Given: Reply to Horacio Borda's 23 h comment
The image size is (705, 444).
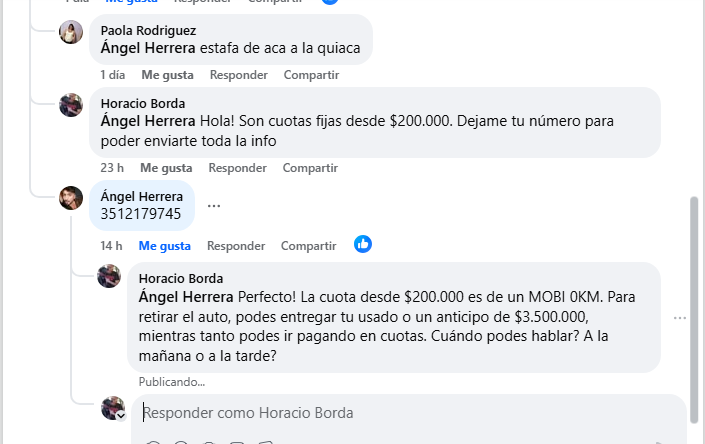Looking at the screenshot, I should pos(238,168).
